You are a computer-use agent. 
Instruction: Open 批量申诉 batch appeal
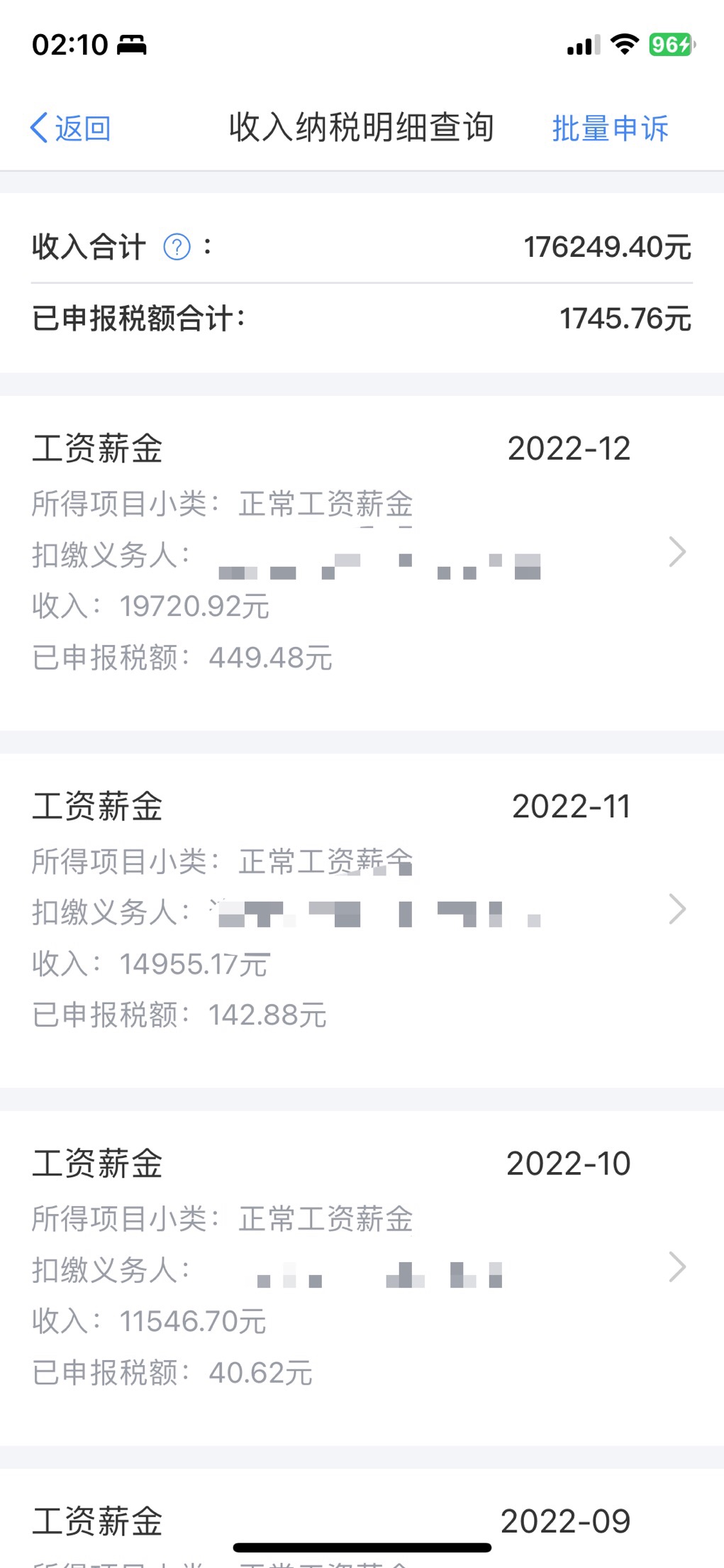coord(610,128)
